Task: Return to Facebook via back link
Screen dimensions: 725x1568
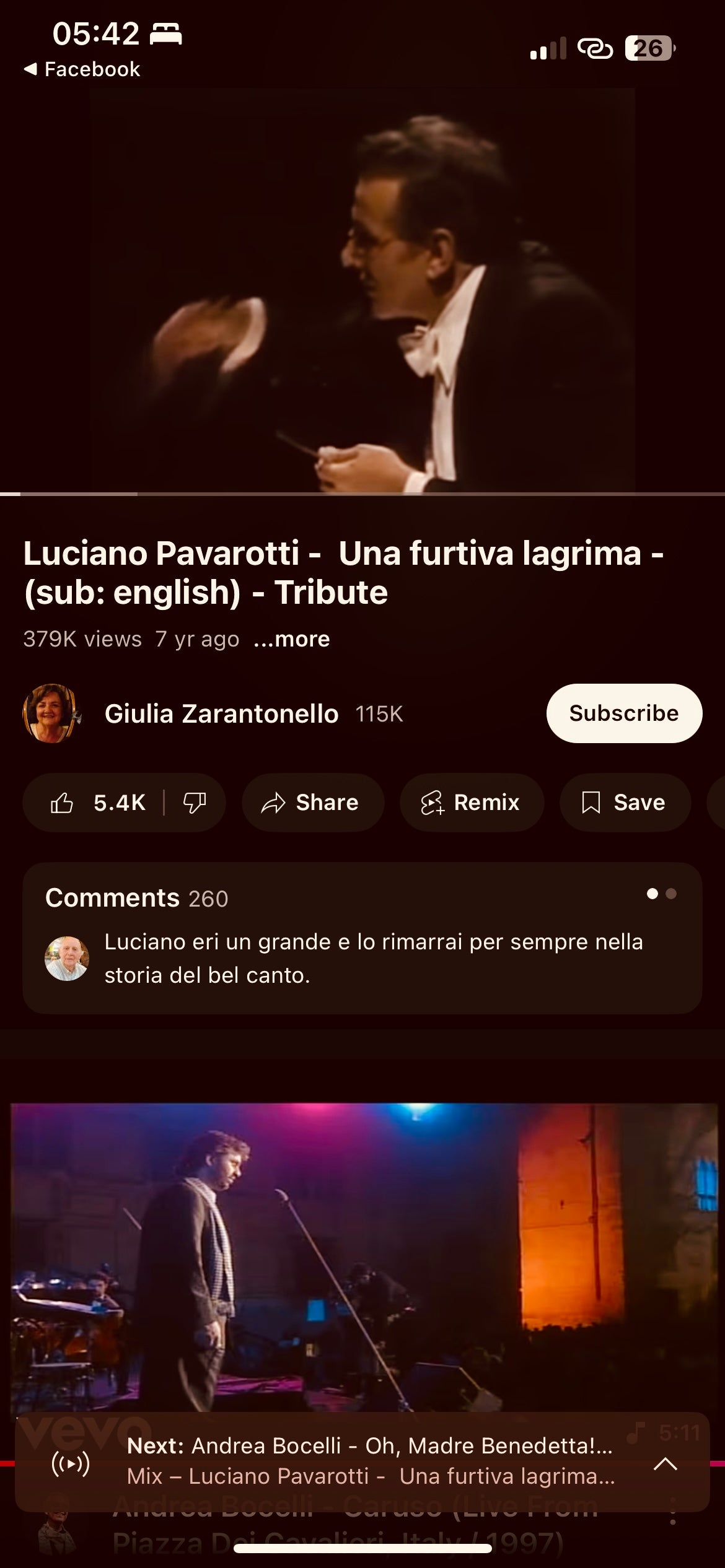Action: [82, 69]
